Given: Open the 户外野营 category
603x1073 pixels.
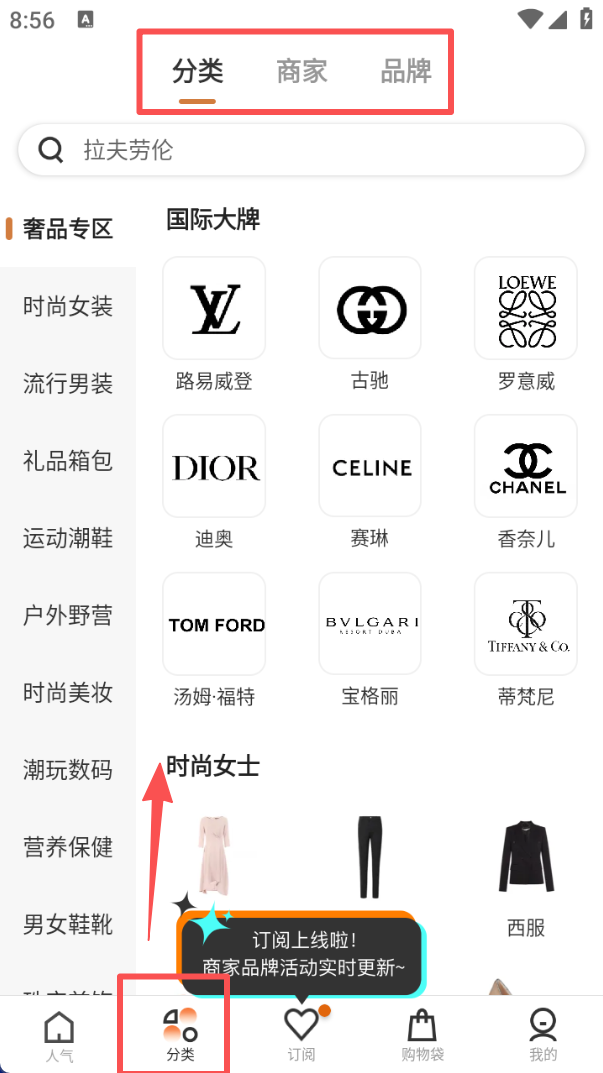Looking at the screenshot, I should pyautogui.click(x=68, y=615).
